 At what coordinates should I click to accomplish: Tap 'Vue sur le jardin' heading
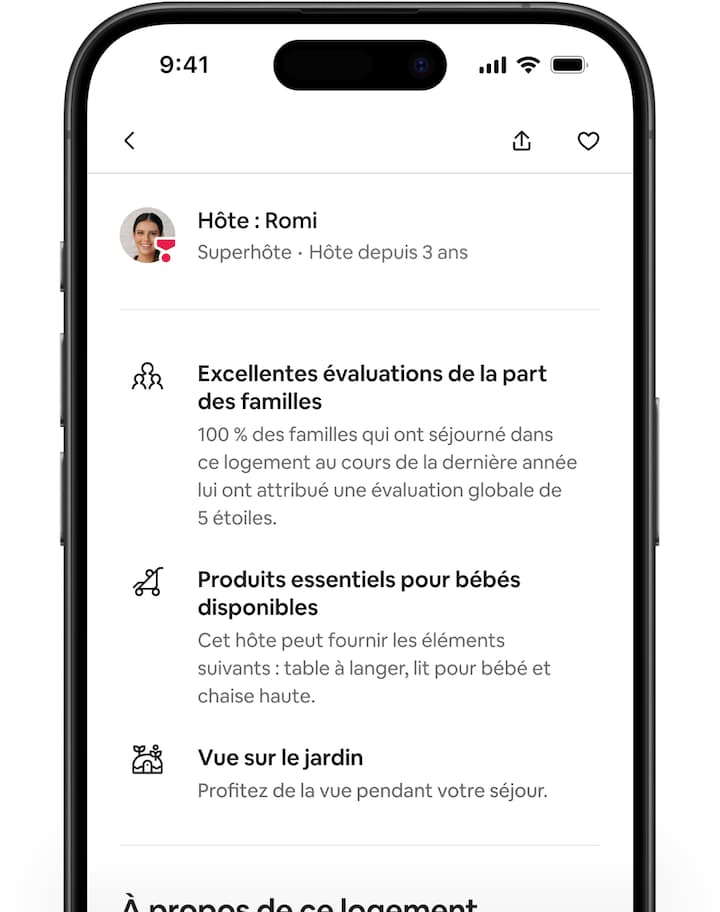click(280, 757)
